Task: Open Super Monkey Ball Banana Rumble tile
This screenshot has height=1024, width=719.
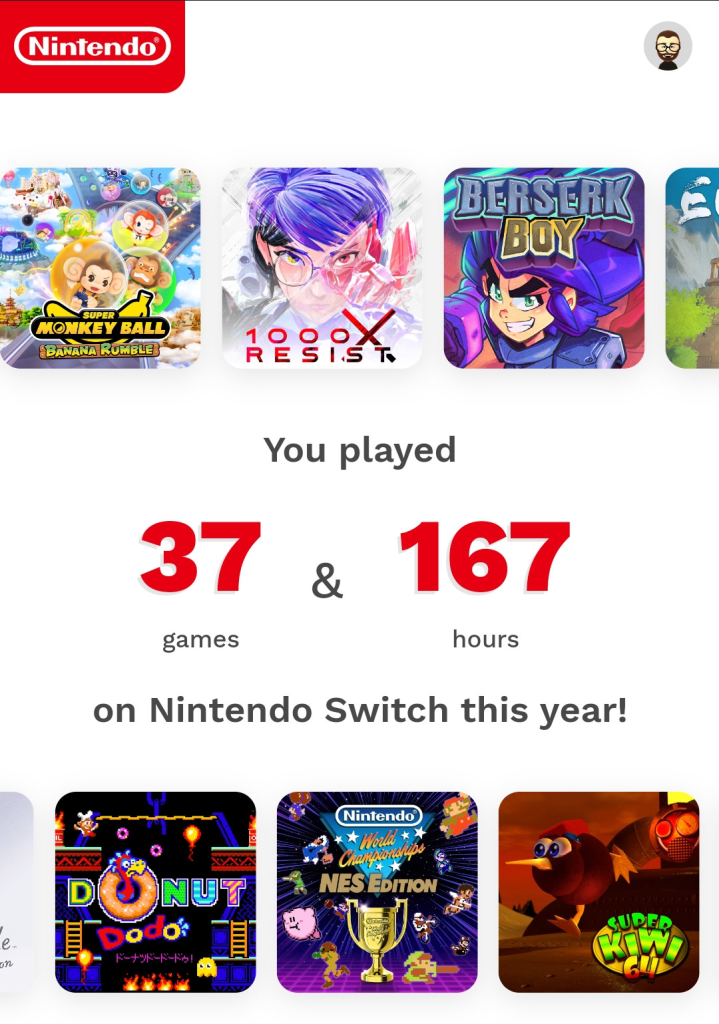Action: 100,268
